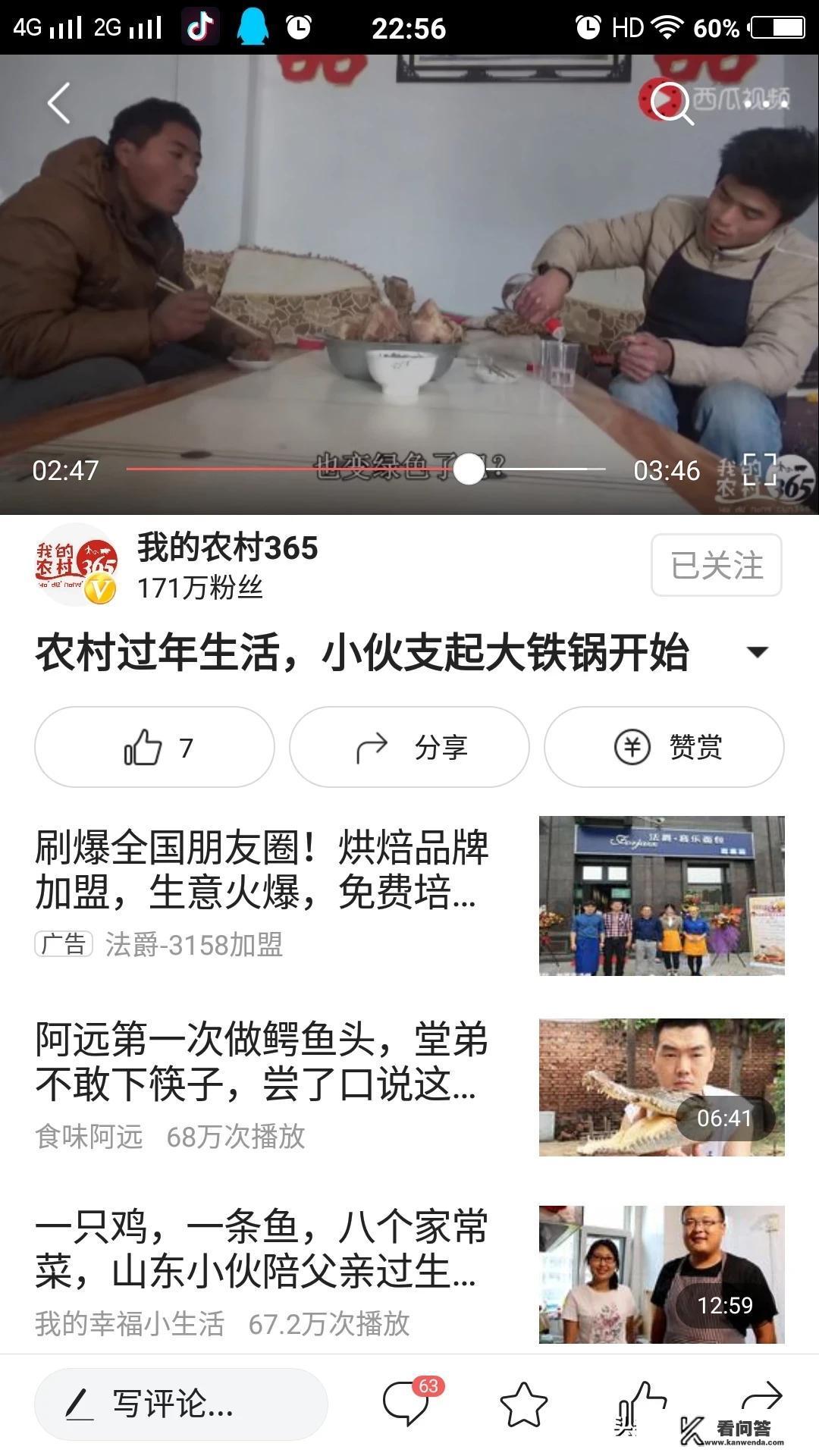This screenshot has width=819, height=1456.
Task: Tap the back arrow to exit the video
Action: (58, 102)
